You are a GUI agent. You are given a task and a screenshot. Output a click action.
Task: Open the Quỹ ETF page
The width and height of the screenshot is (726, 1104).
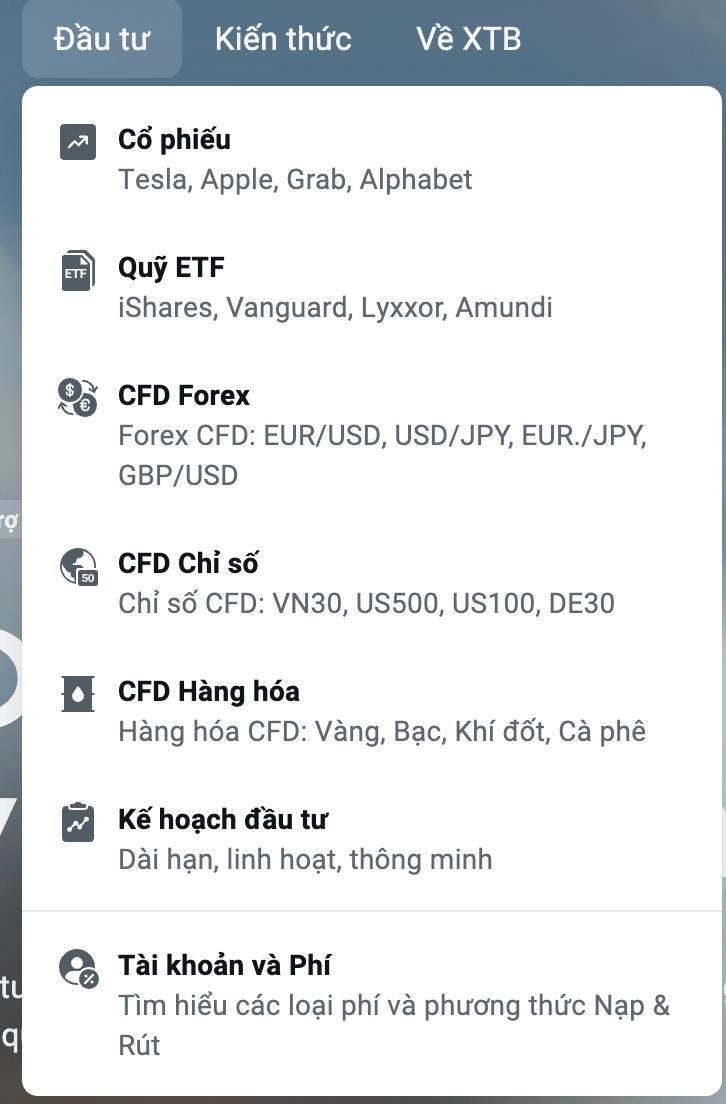pos(171,268)
